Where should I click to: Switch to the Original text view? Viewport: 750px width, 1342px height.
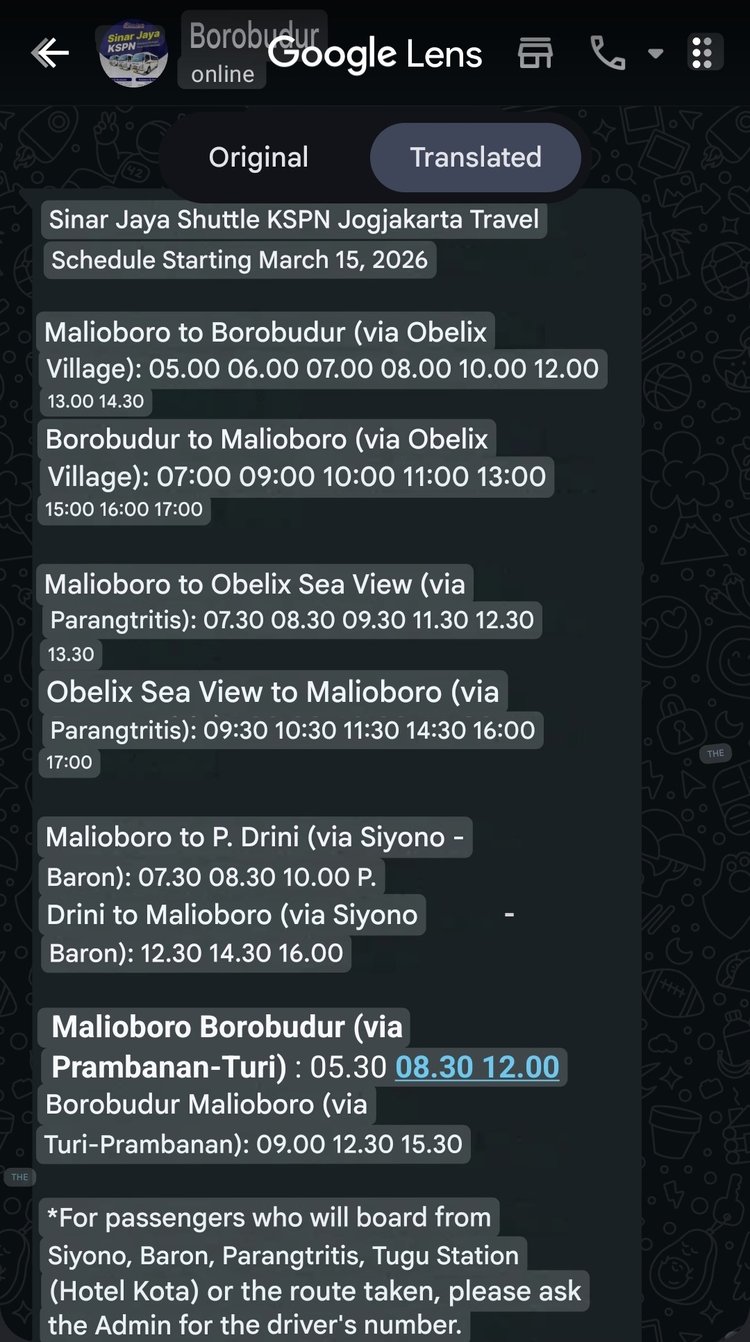click(x=258, y=157)
